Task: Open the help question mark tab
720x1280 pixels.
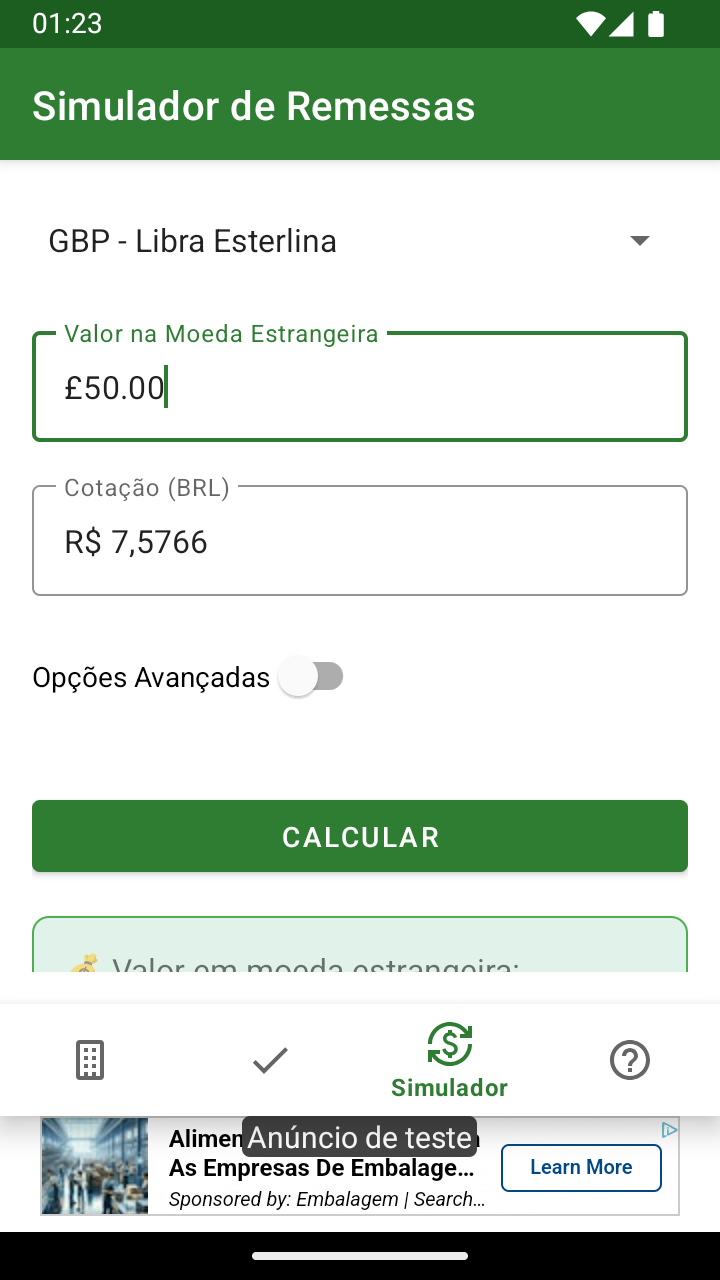Action: tap(630, 1060)
